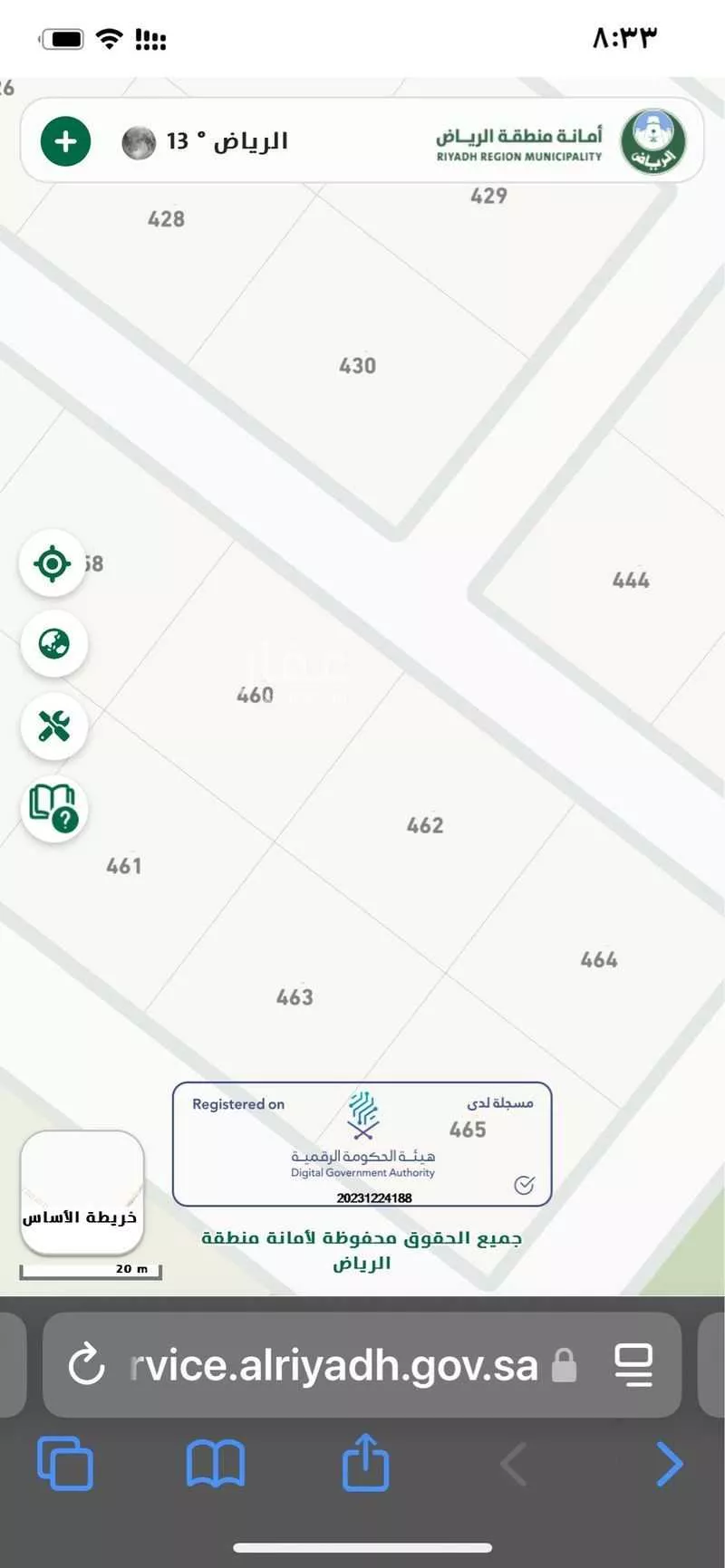This screenshot has width=725, height=1568.
Task: Open the map tools button
Action: (x=54, y=726)
